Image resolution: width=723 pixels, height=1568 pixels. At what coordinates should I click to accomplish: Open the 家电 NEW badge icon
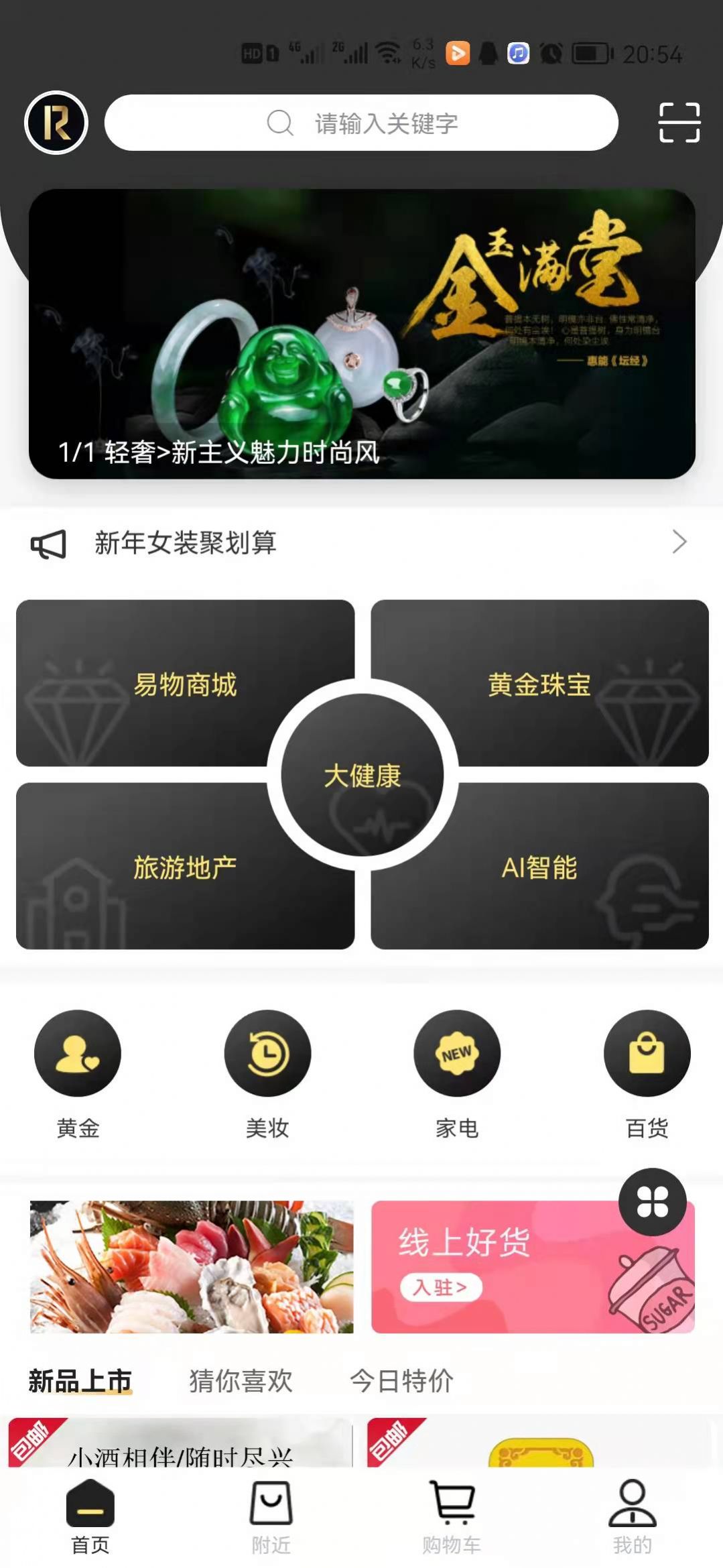tap(457, 1054)
